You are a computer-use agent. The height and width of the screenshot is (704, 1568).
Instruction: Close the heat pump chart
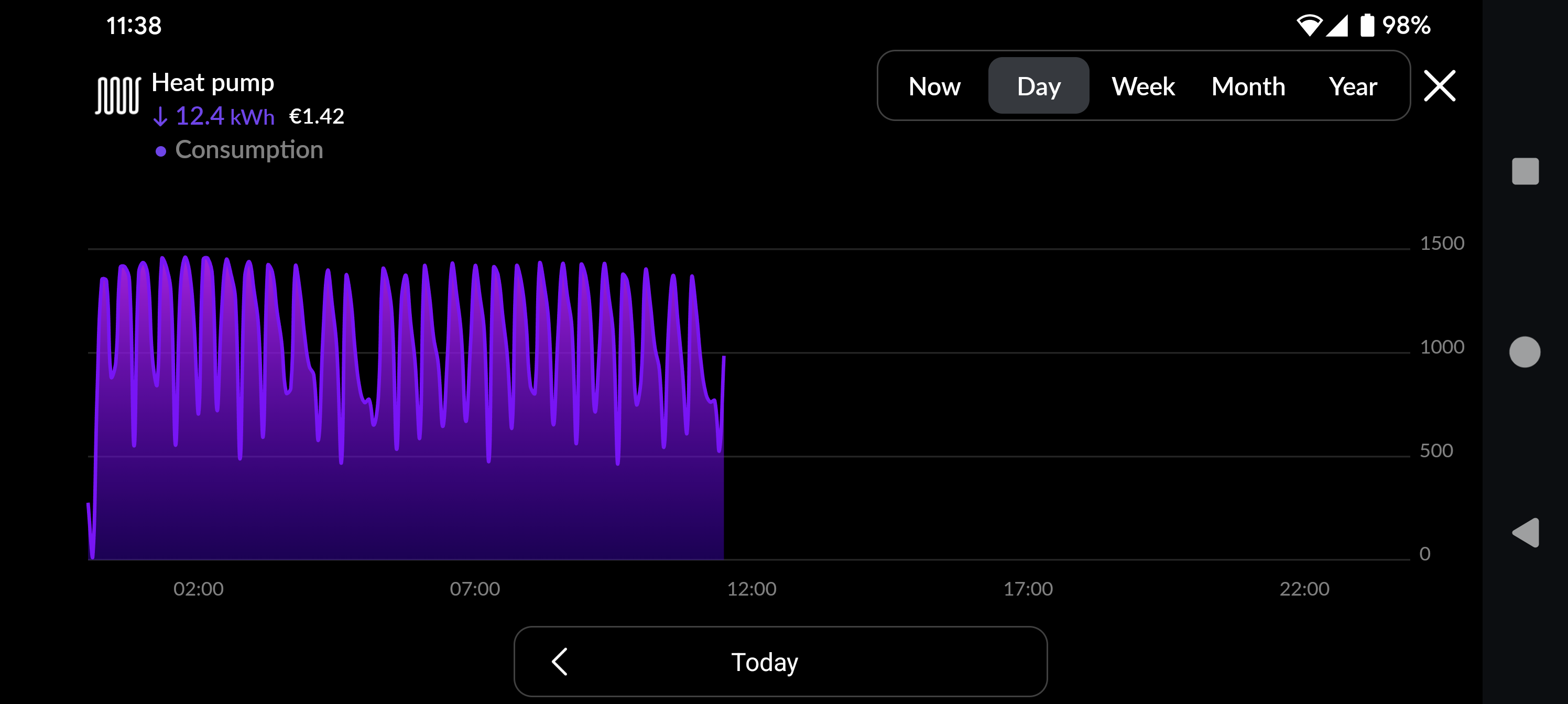tap(1440, 86)
